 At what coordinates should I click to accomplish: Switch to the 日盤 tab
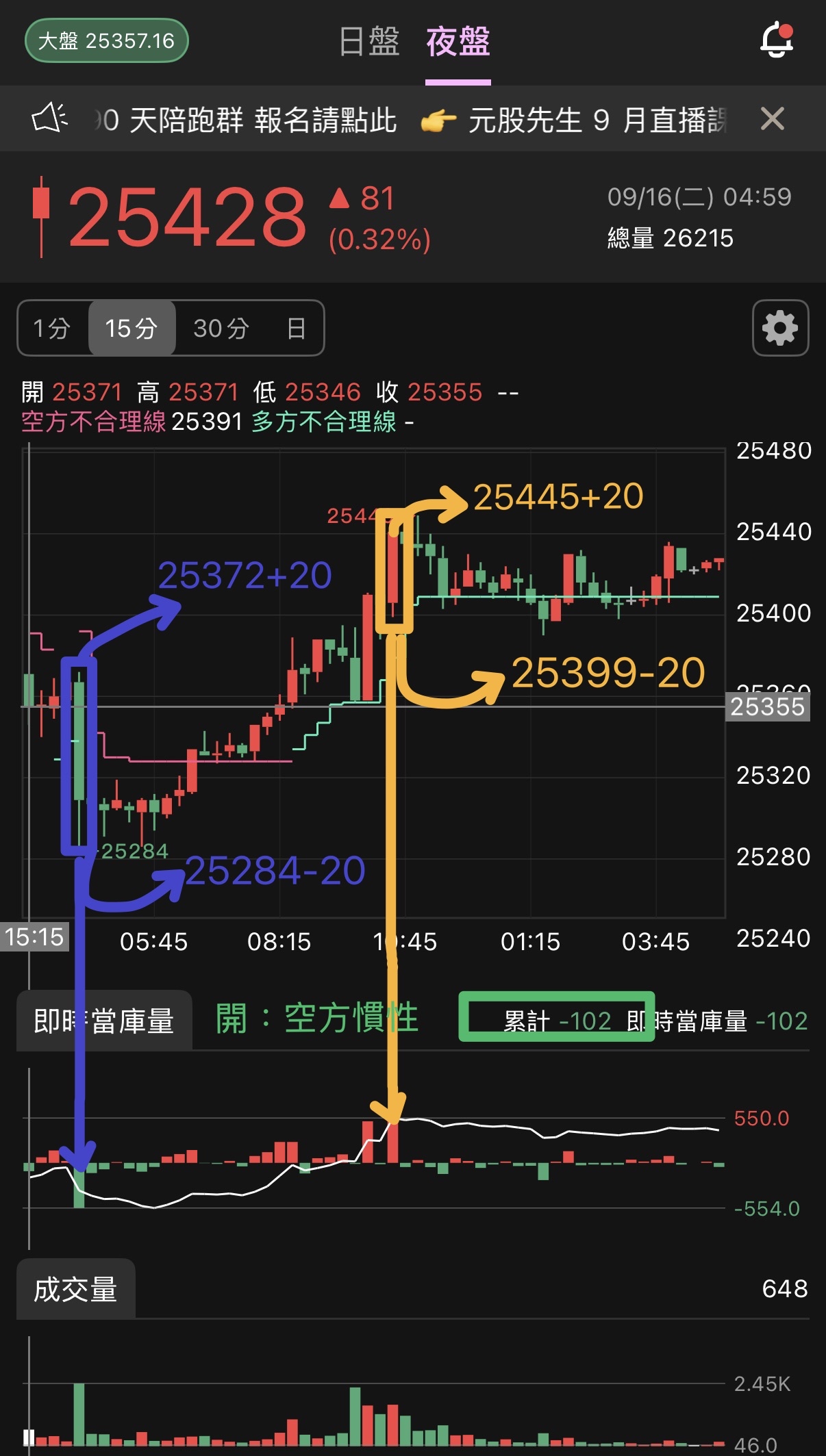pos(369,42)
